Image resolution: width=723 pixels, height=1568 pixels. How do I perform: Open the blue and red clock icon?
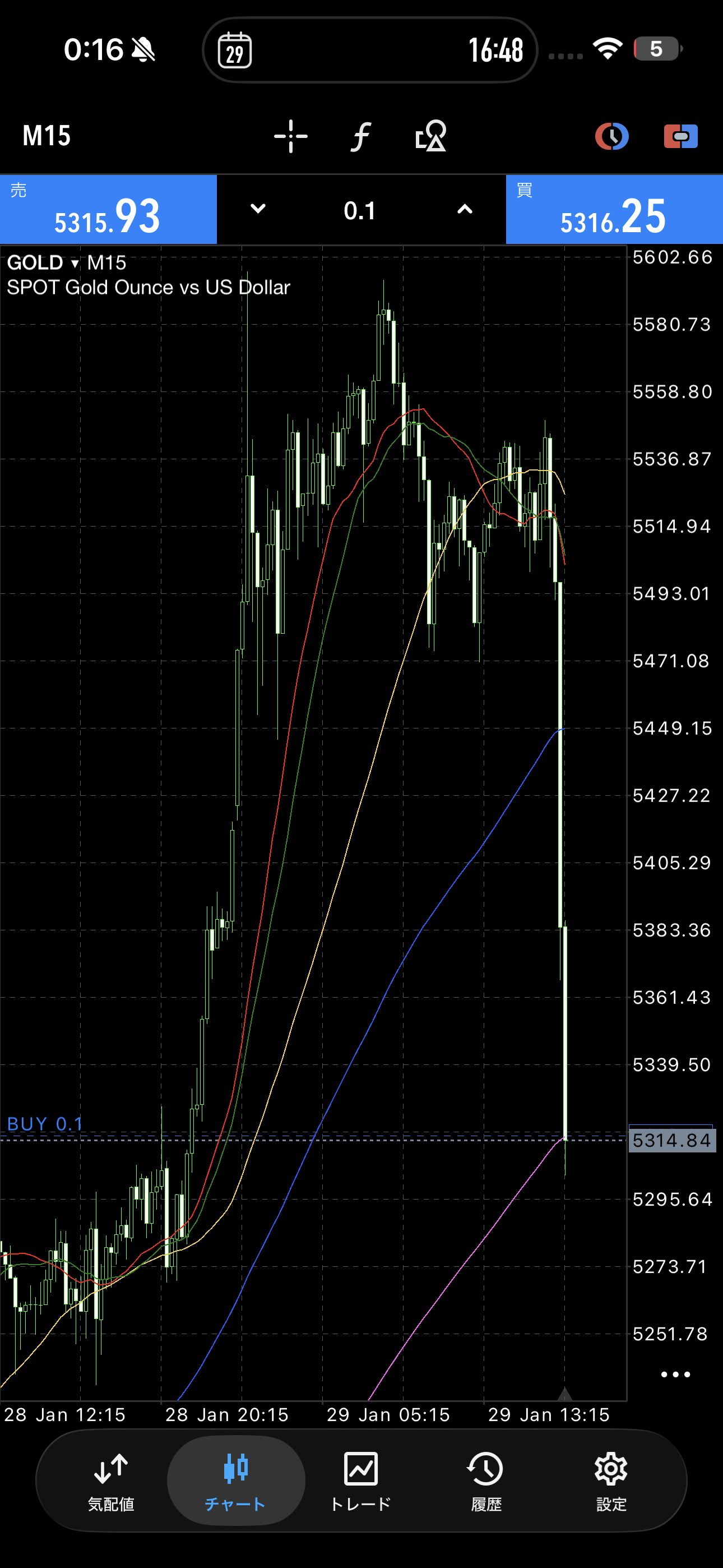611,136
